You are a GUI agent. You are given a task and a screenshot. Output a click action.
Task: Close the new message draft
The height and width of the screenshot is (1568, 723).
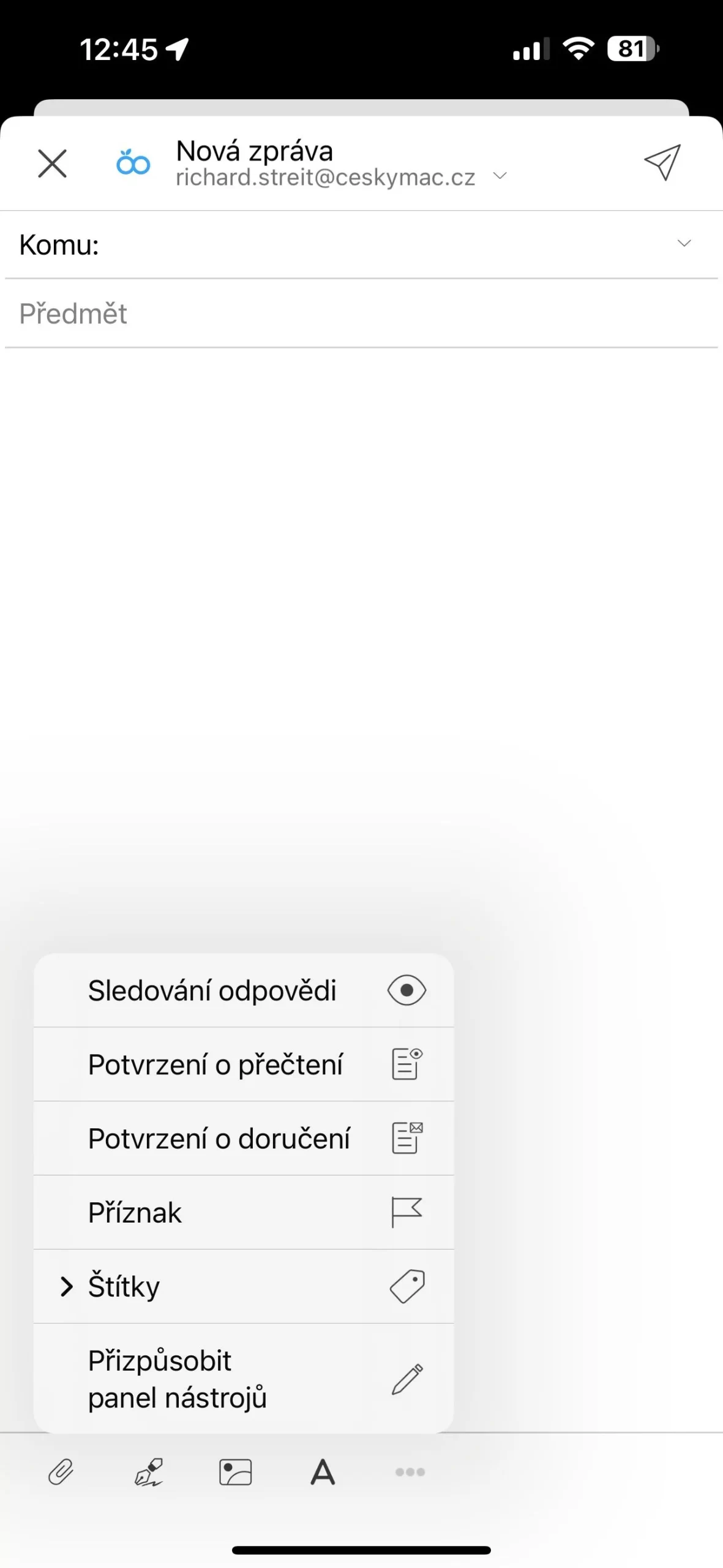point(53,164)
